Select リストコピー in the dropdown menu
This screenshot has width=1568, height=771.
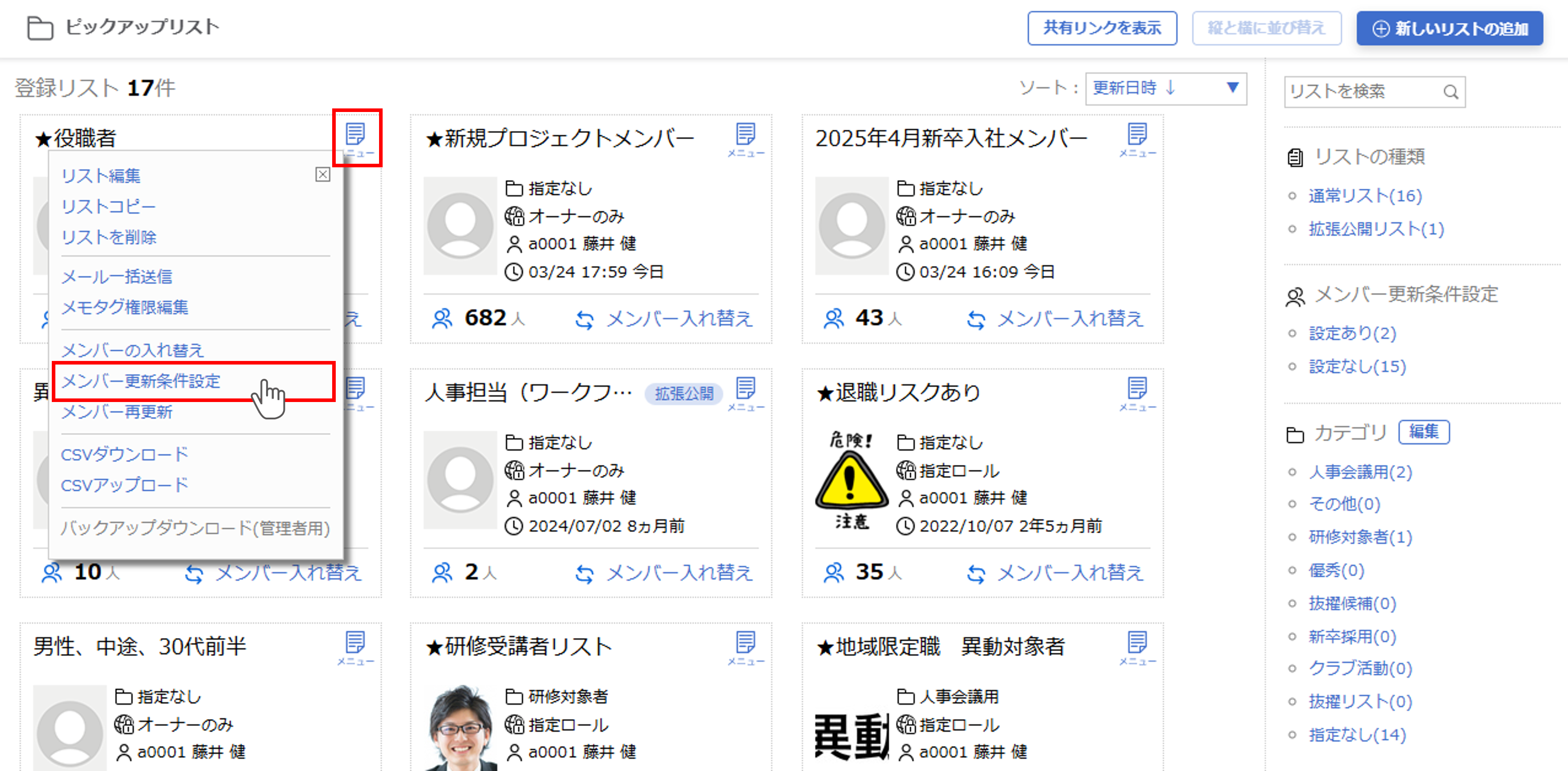(108, 206)
